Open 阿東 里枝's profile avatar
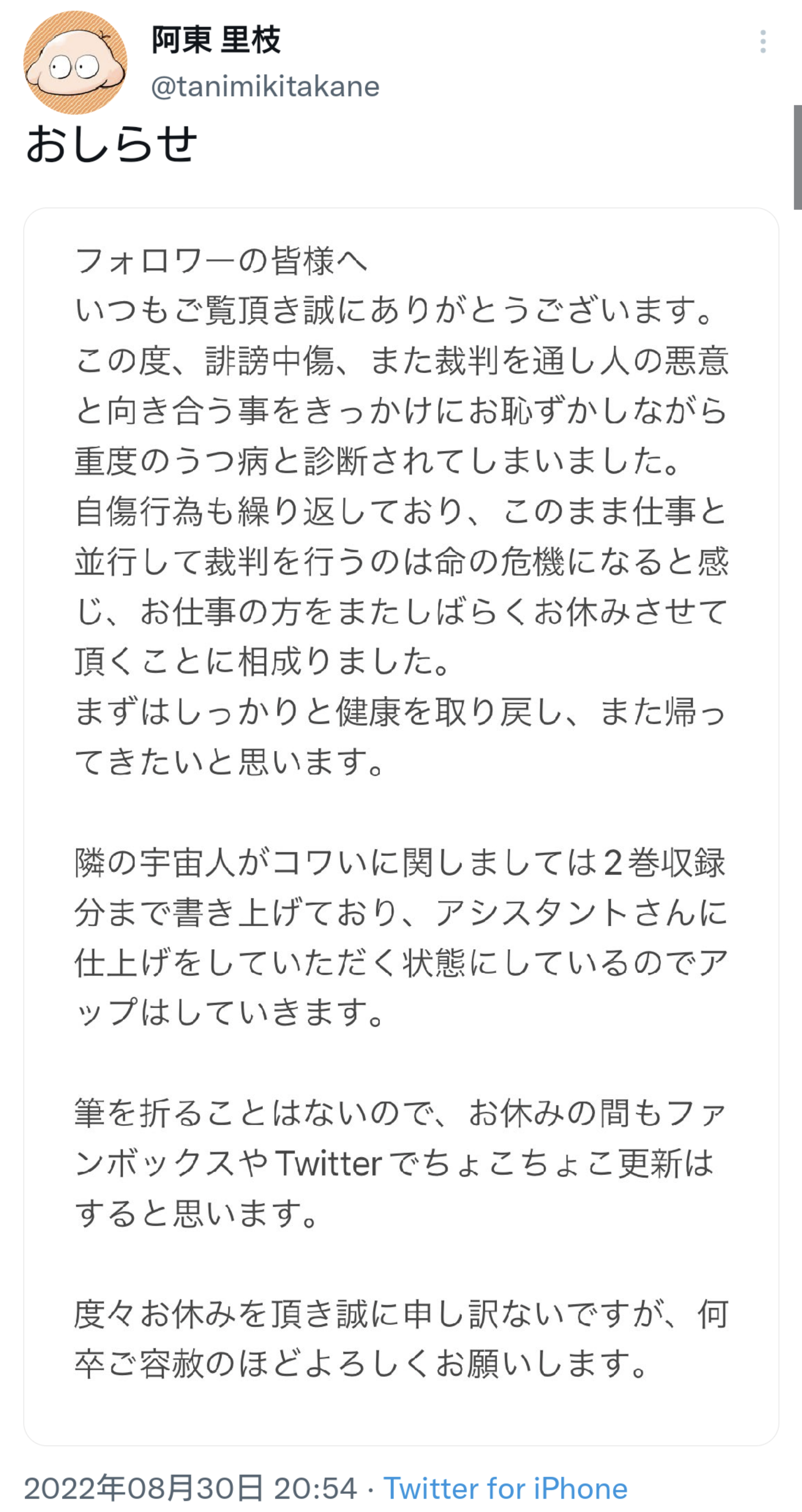The image size is (802, 1512). point(75,62)
